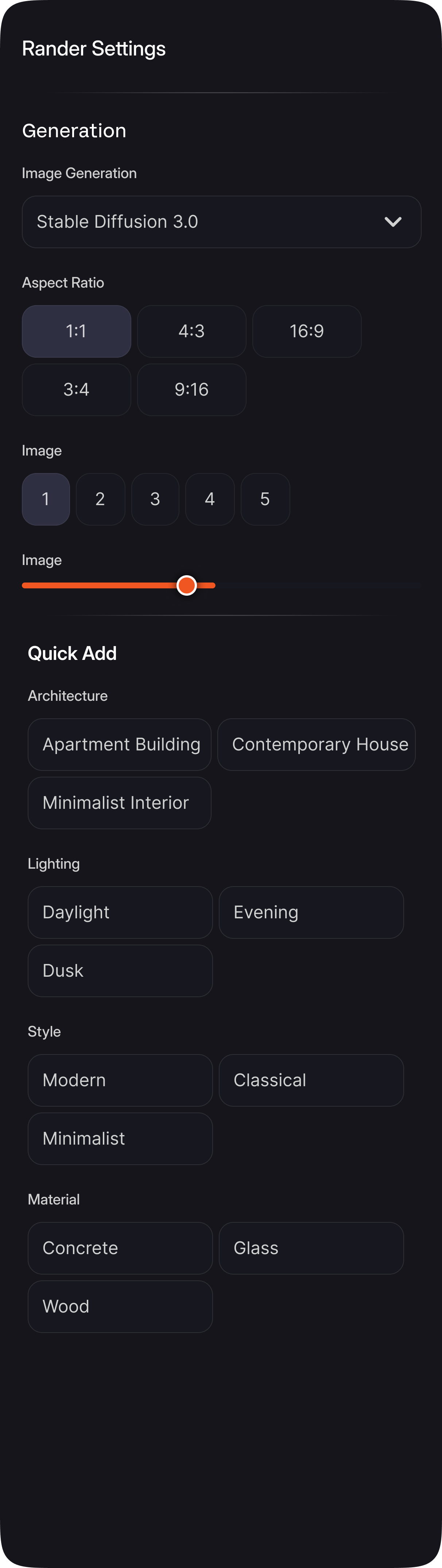The image size is (442, 1568).
Task: Select the 4:3 aspect ratio
Action: tap(191, 331)
